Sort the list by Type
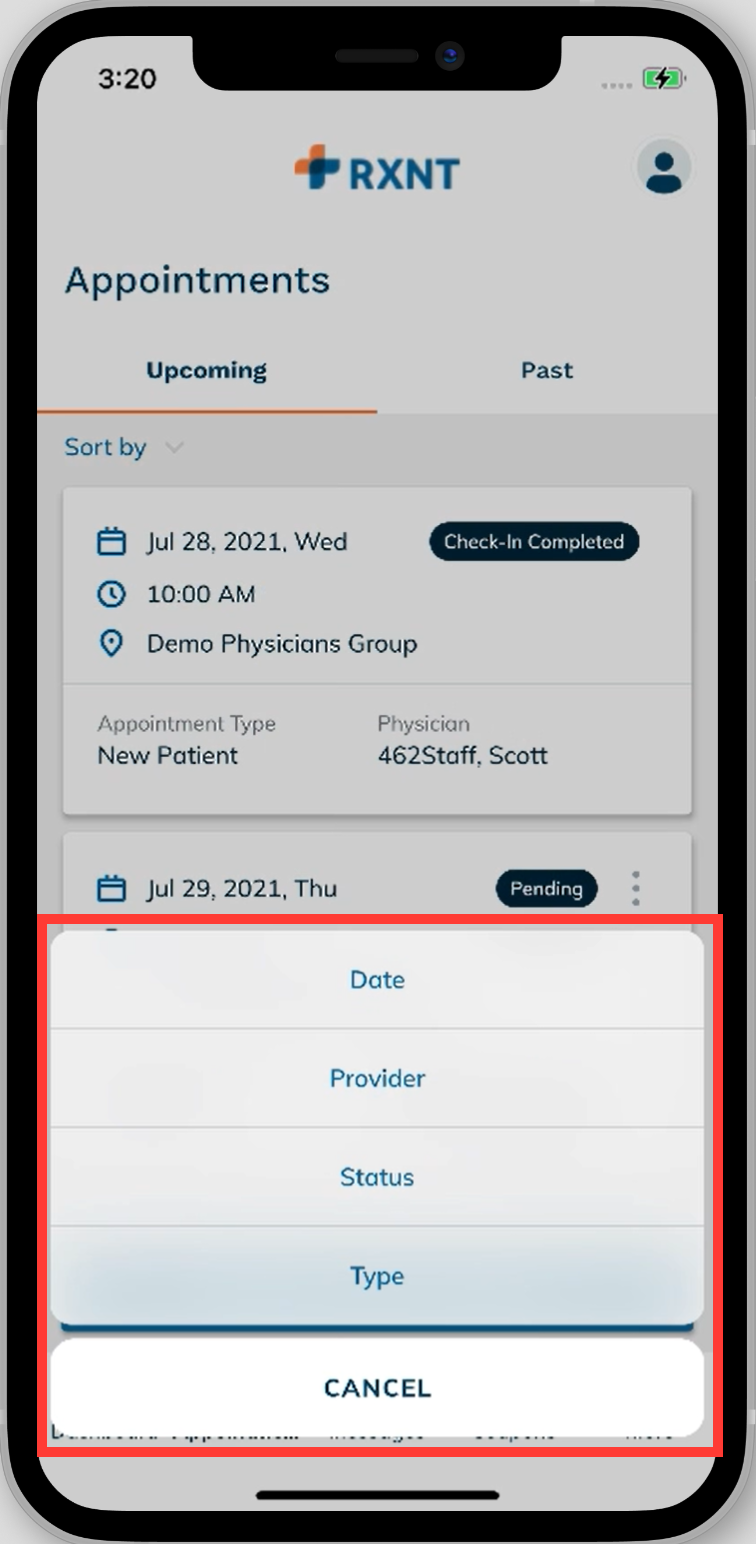Screen dimensions: 756x1544 tap(377, 1276)
